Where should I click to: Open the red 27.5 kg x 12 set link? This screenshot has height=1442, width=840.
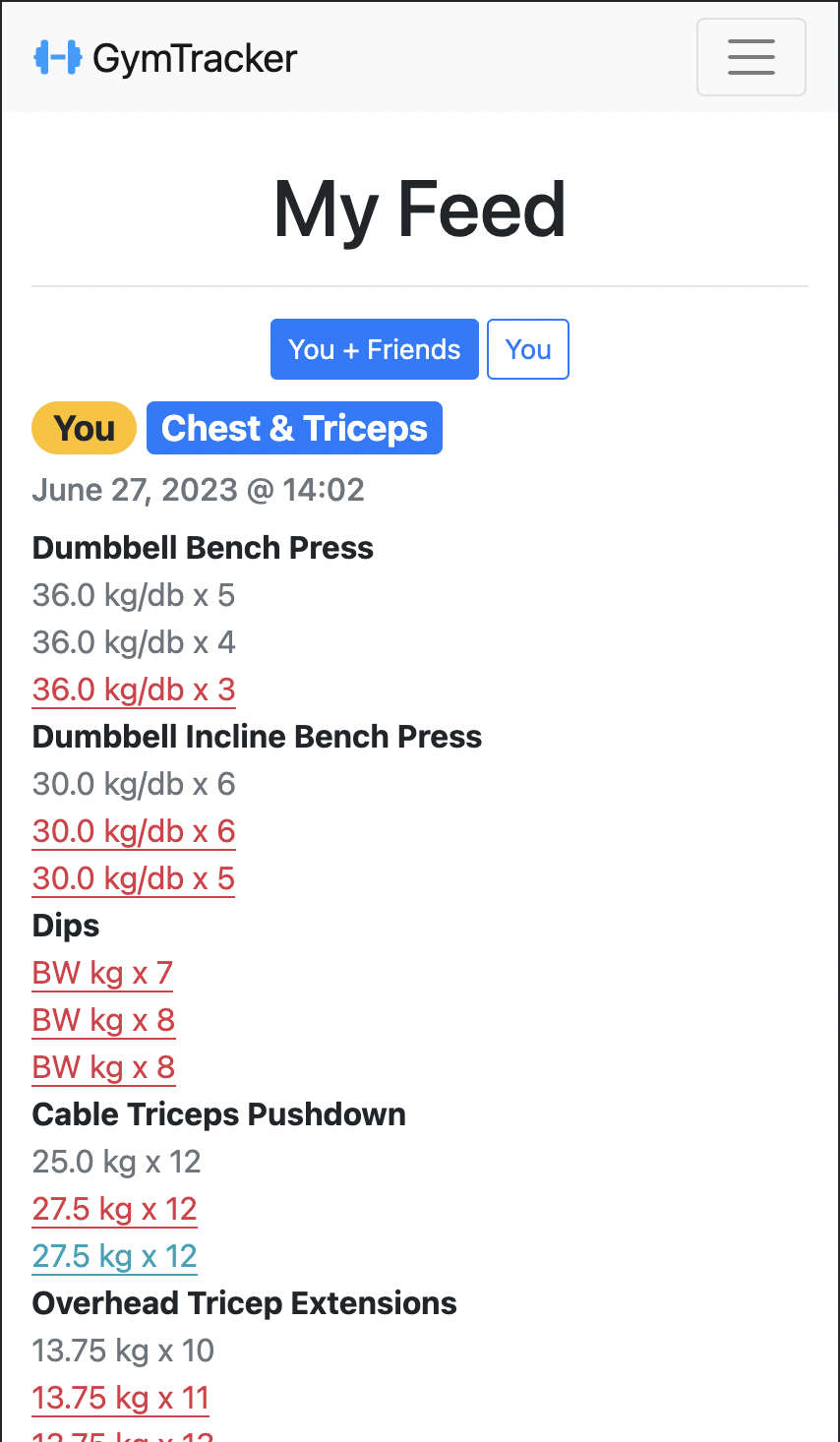coord(115,1209)
